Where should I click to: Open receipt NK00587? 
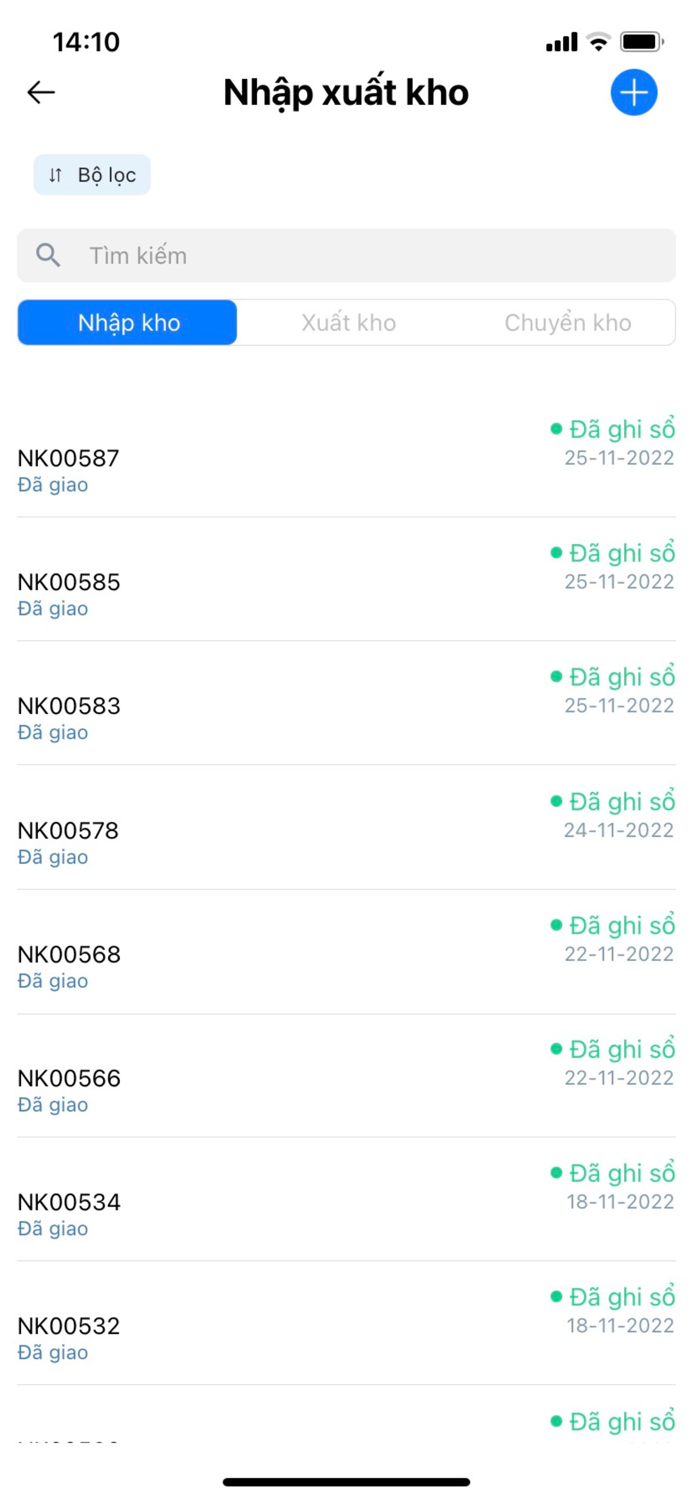(x=68, y=459)
